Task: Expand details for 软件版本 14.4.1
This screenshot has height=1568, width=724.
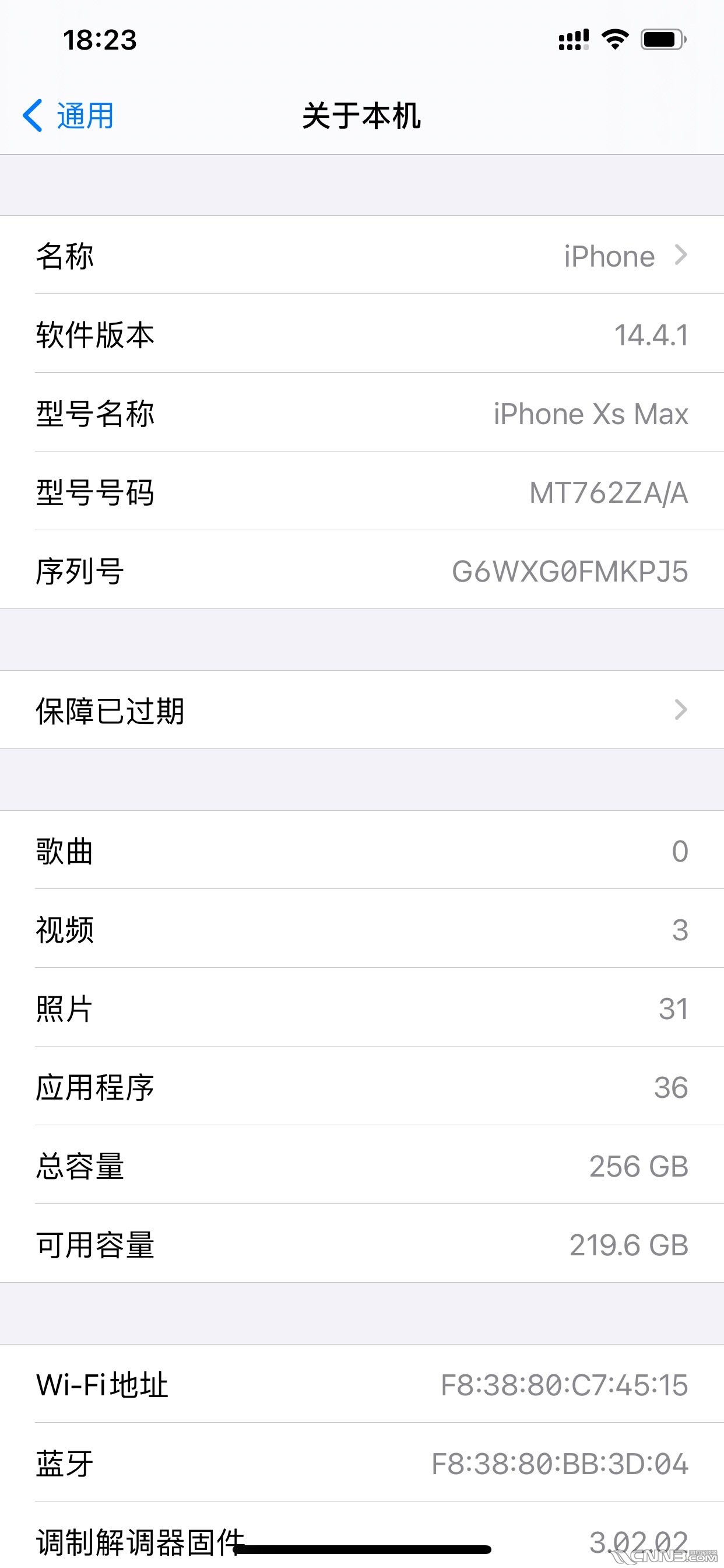Action: click(x=362, y=335)
